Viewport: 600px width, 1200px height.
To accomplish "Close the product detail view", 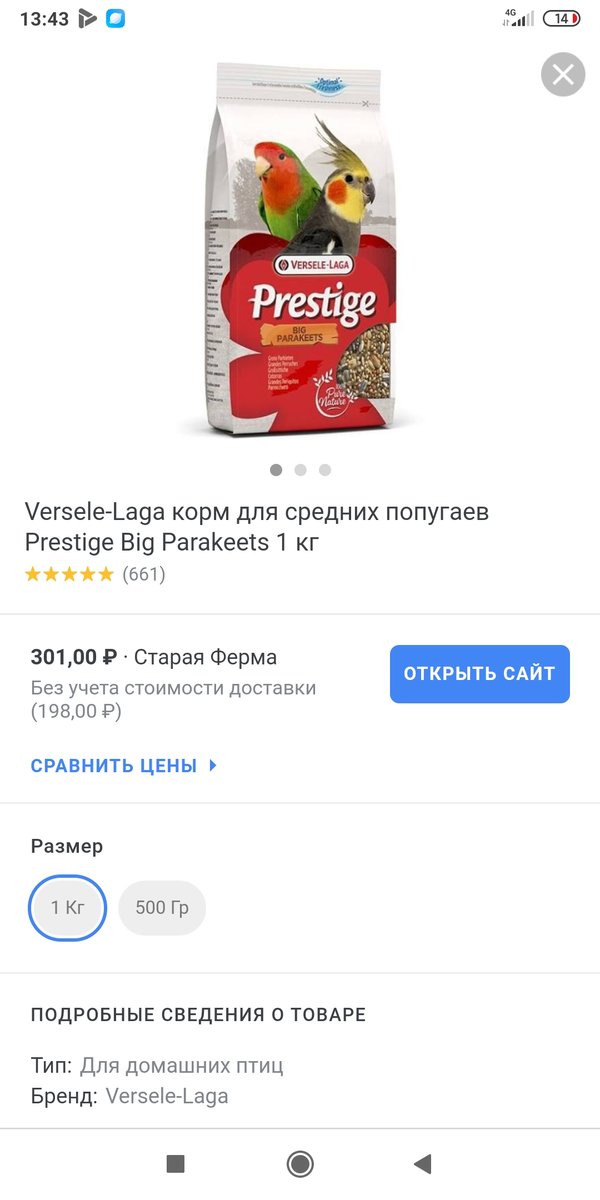I will click(563, 75).
